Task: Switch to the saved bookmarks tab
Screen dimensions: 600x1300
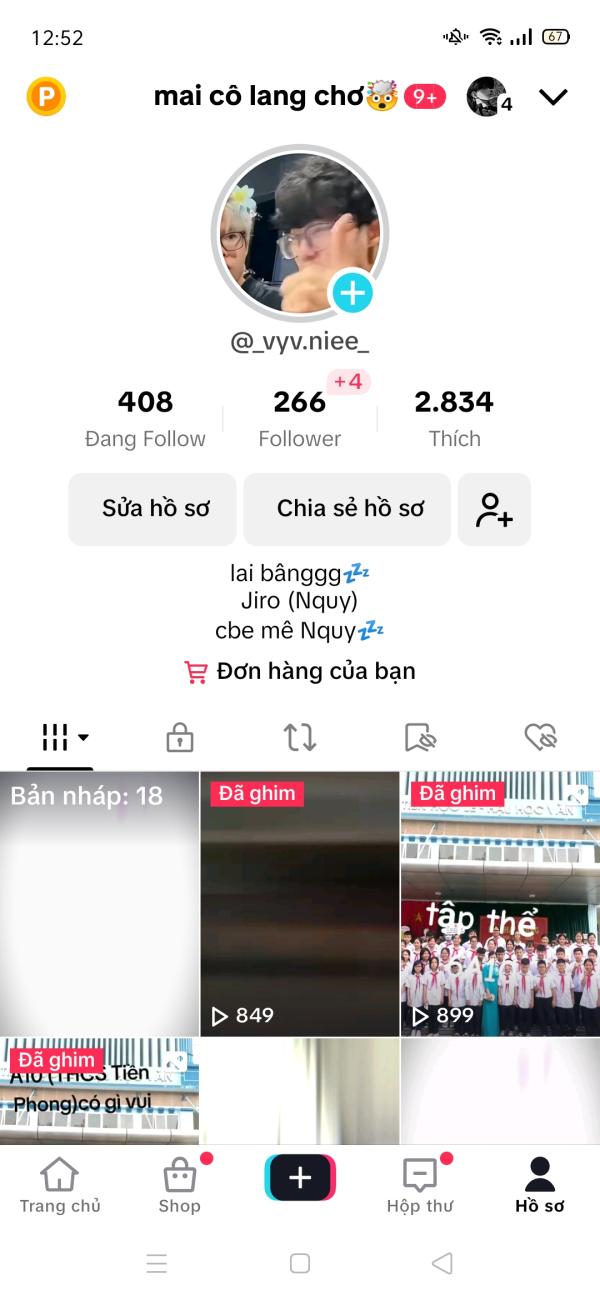Action: pyautogui.click(x=421, y=738)
